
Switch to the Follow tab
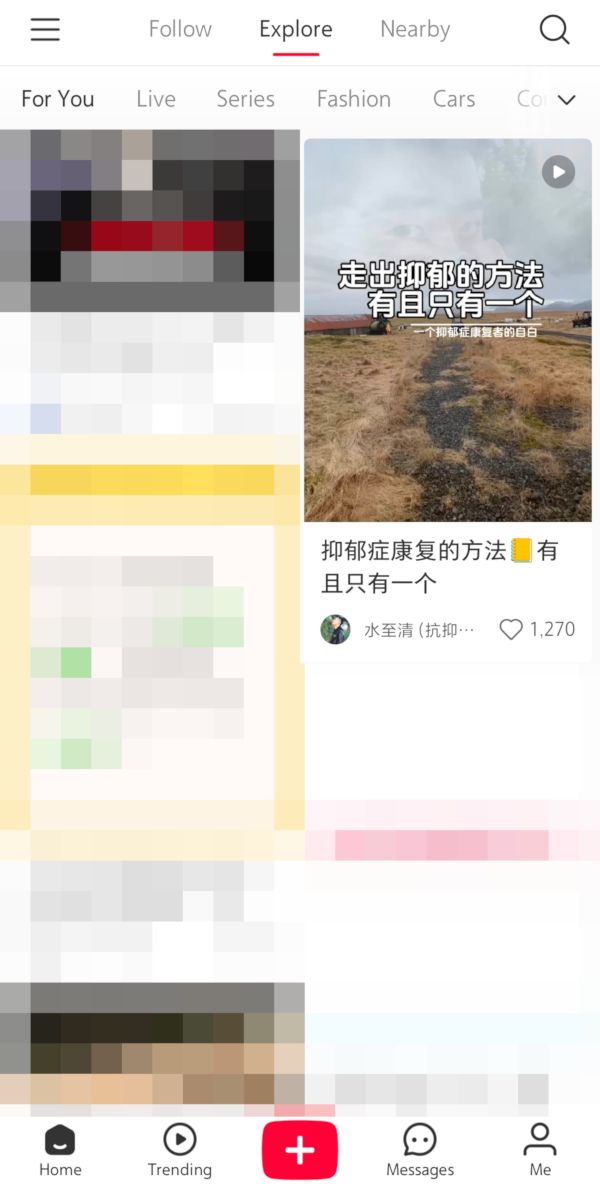tap(181, 30)
